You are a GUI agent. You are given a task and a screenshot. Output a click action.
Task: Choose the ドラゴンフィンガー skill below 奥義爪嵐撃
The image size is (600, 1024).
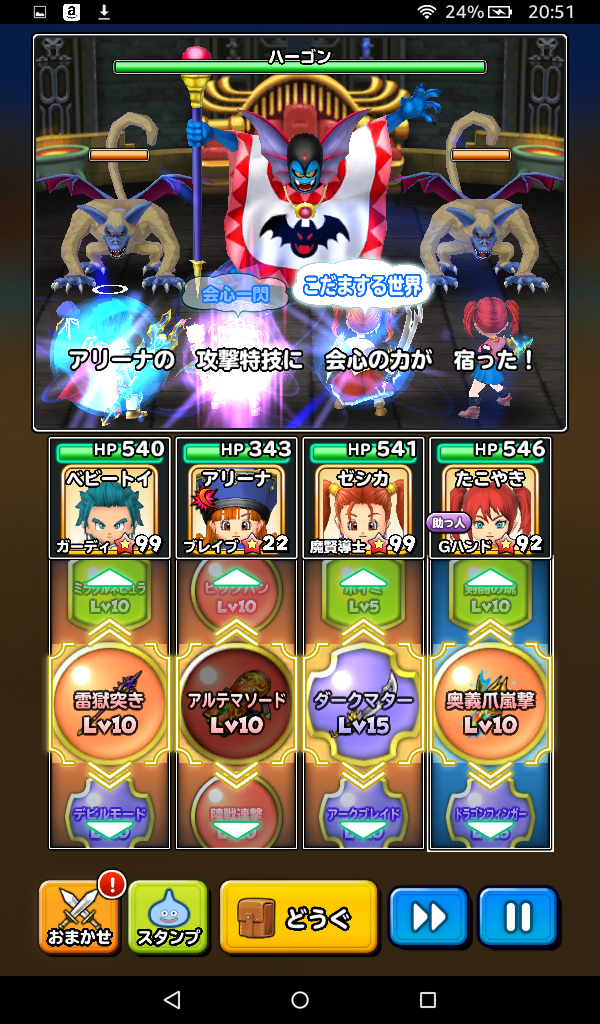point(490,816)
